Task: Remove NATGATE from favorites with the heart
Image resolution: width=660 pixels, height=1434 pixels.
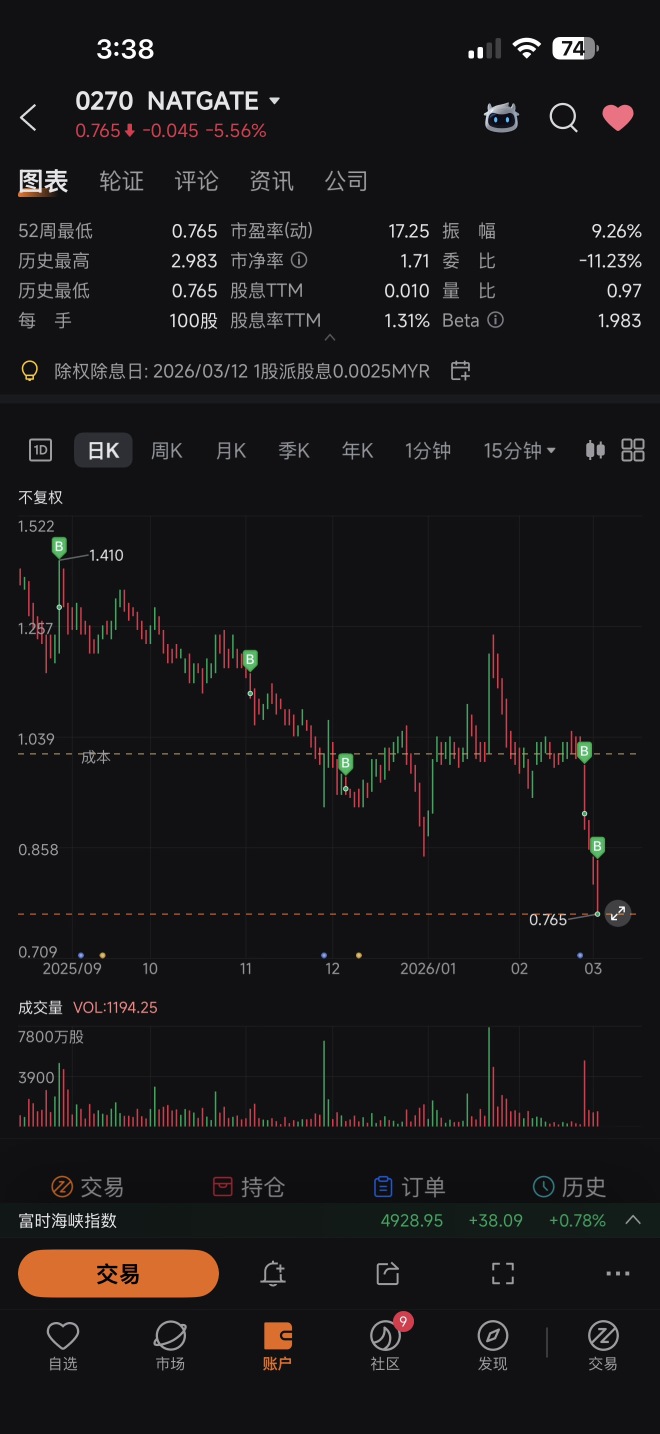Action: click(x=618, y=118)
